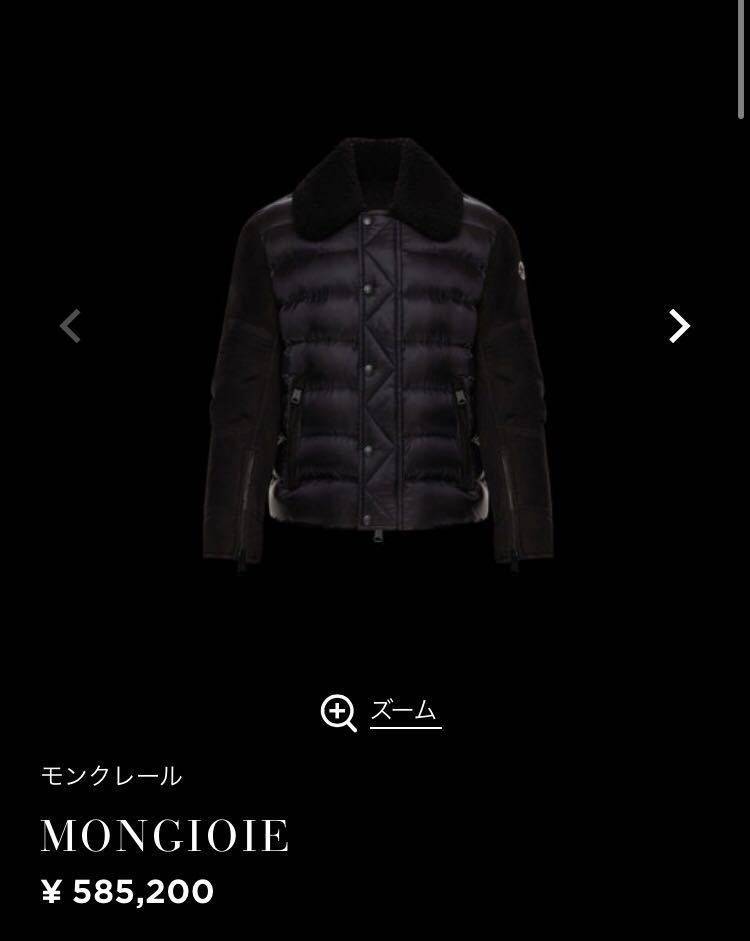The image size is (750, 941).
Task: Go back to the previous product image
Action: point(70,326)
